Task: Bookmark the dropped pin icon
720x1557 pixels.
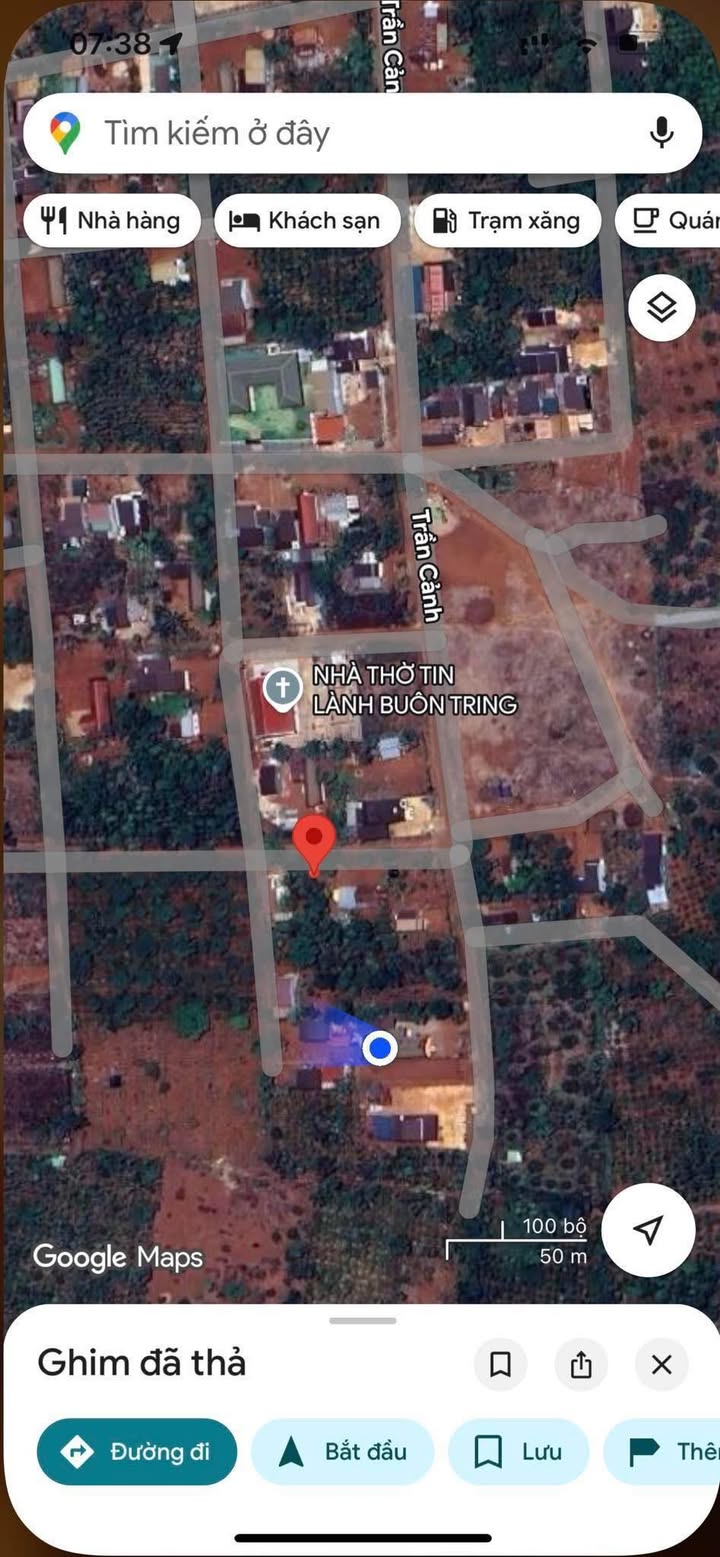Action: (500, 1364)
